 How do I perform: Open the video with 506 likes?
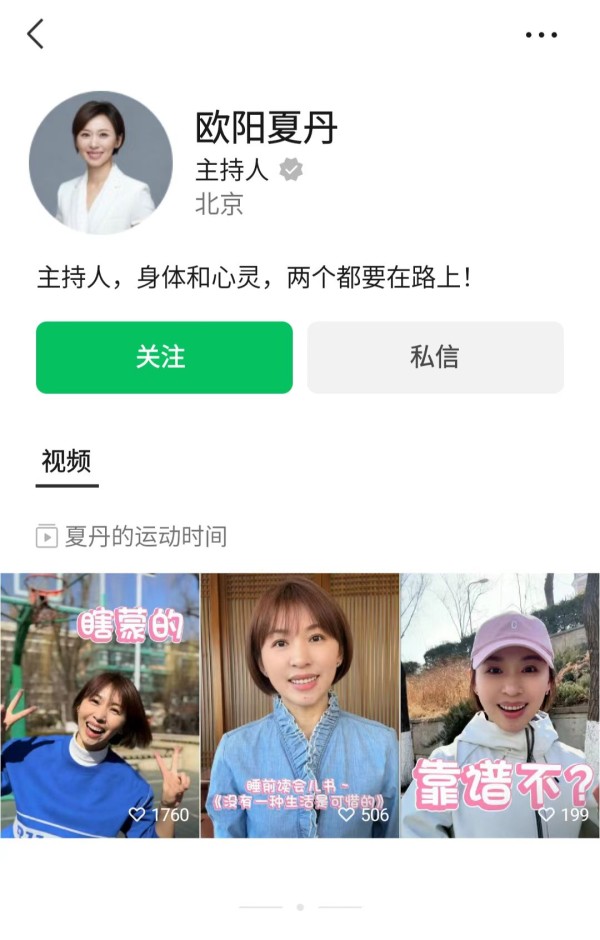[x=300, y=705]
